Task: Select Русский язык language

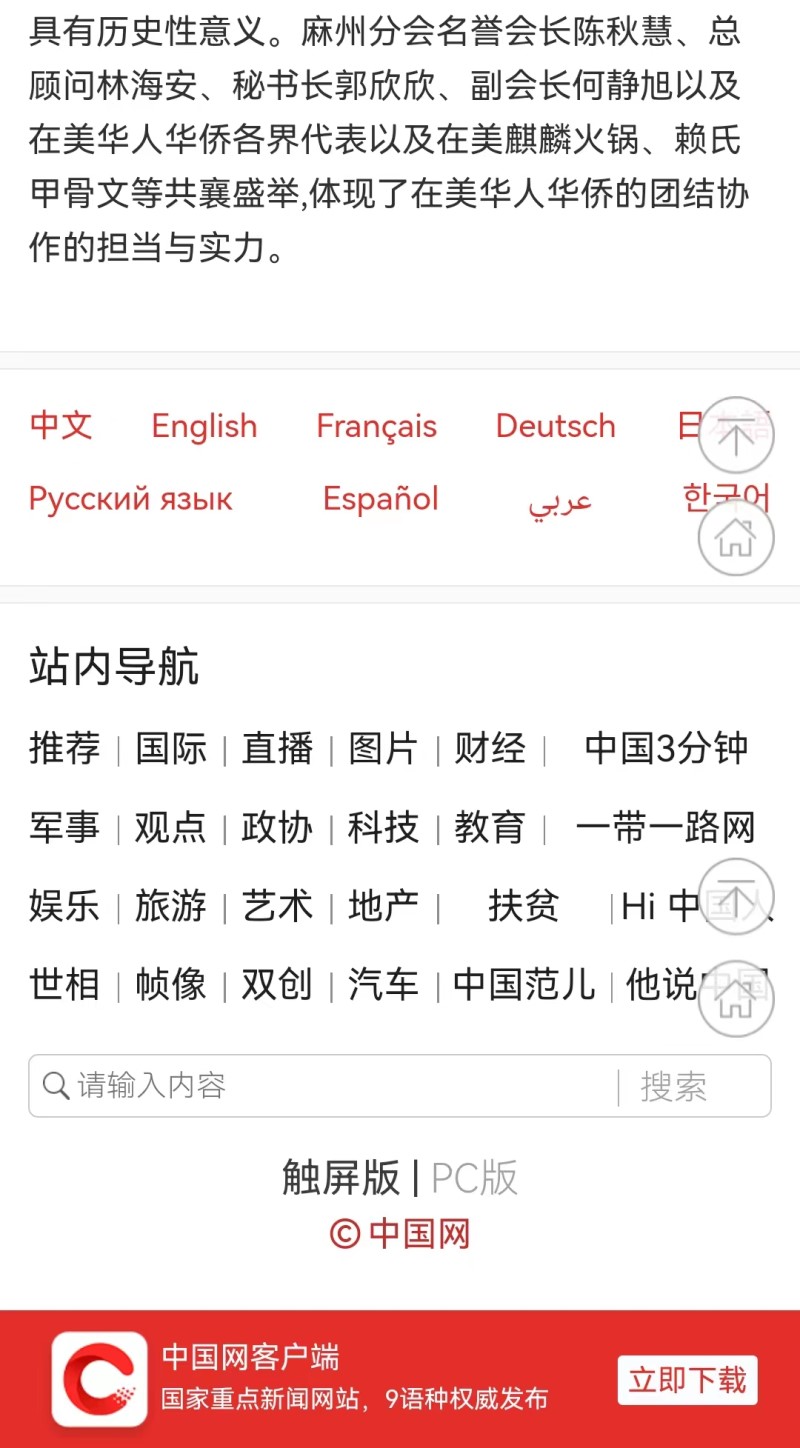Action: (x=130, y=498)
